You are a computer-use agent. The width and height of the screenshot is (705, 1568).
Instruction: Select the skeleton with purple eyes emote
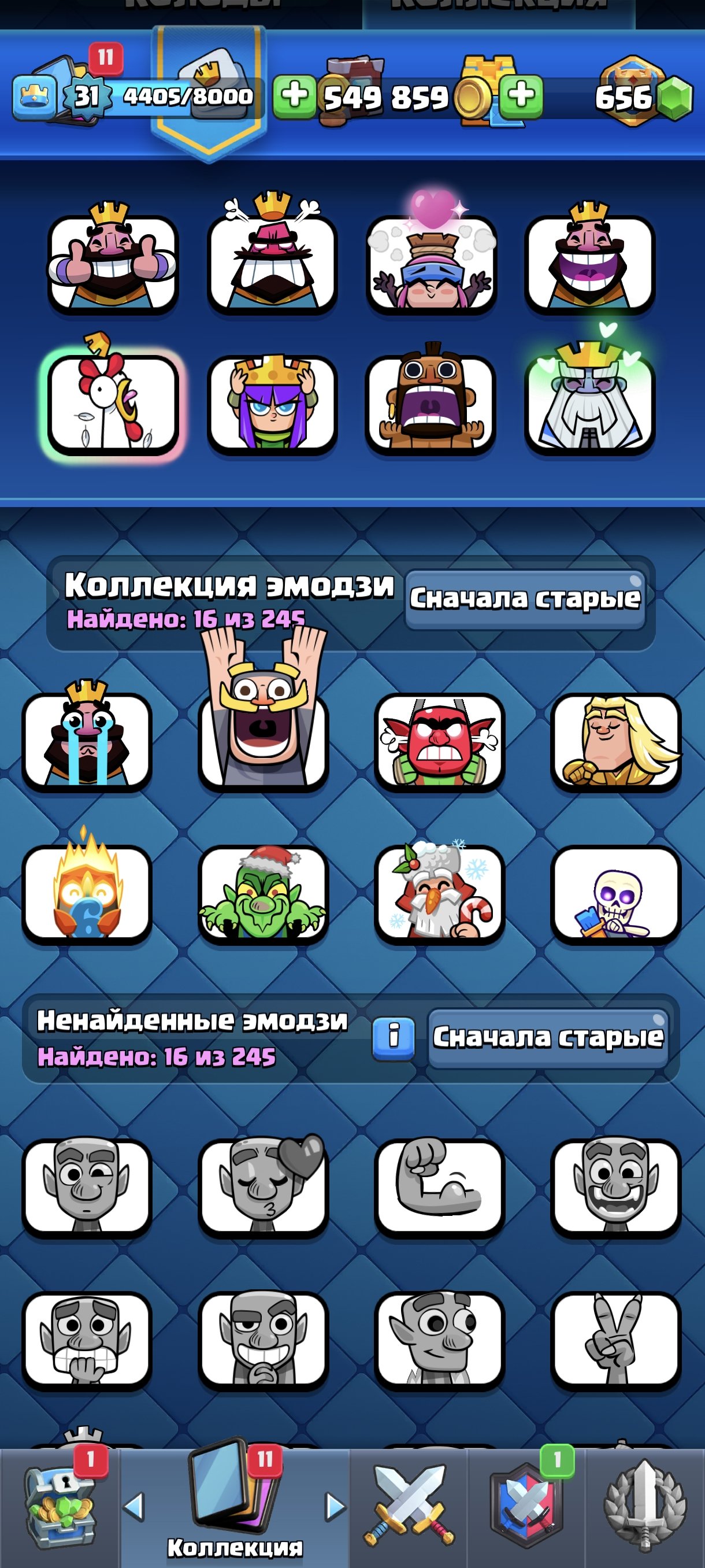pos(615,894)
